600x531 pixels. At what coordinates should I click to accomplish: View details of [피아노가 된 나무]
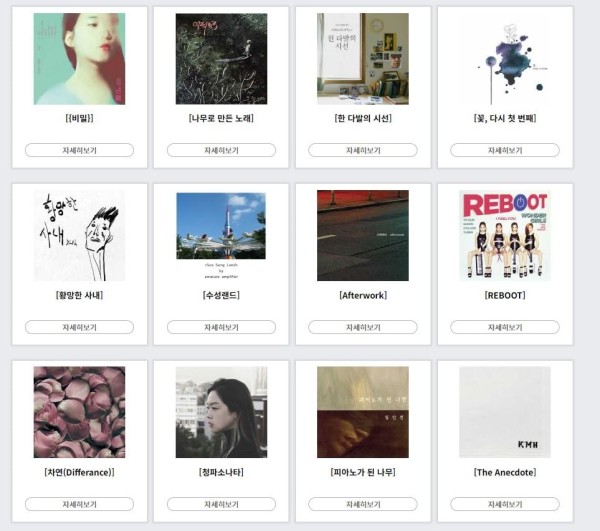363,504
